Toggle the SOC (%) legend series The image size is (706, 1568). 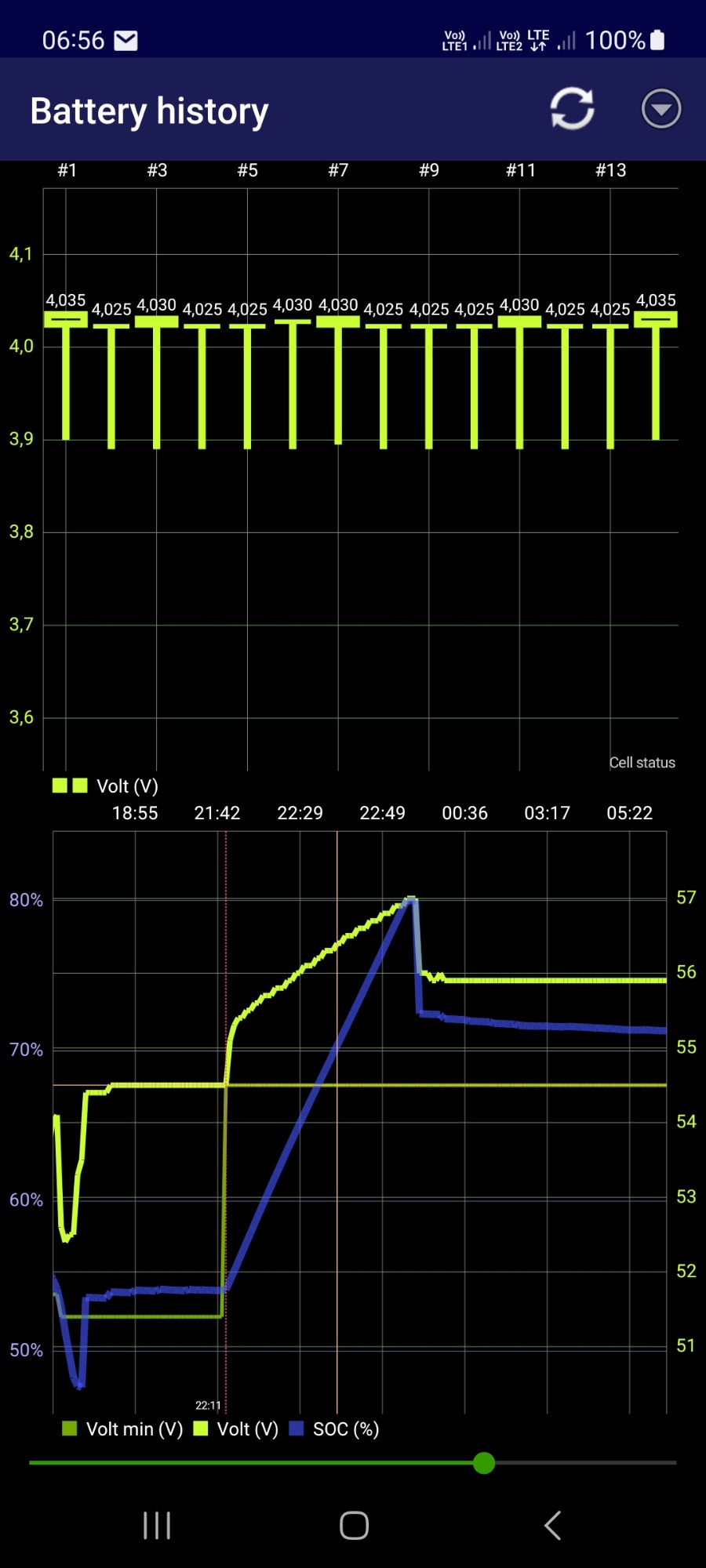tap(334, 1429)
